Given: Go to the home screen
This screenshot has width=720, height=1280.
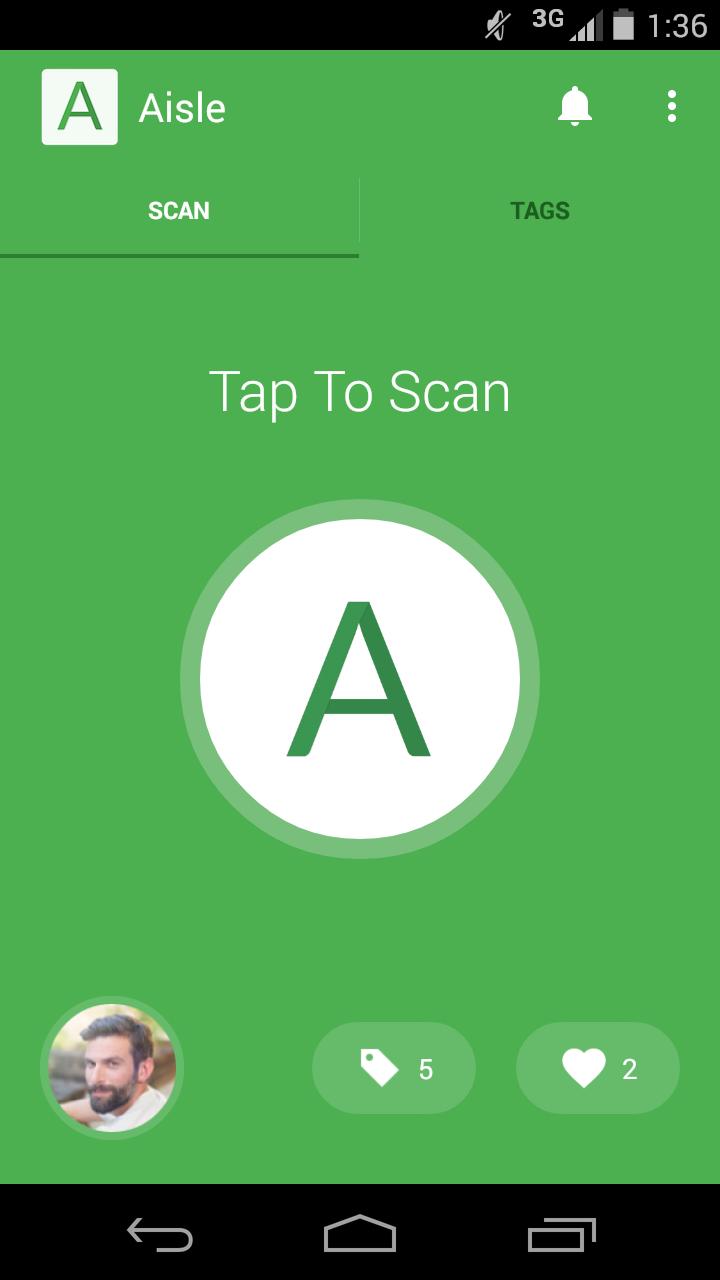Looking at the screenshot, I should coord(360,1234).
